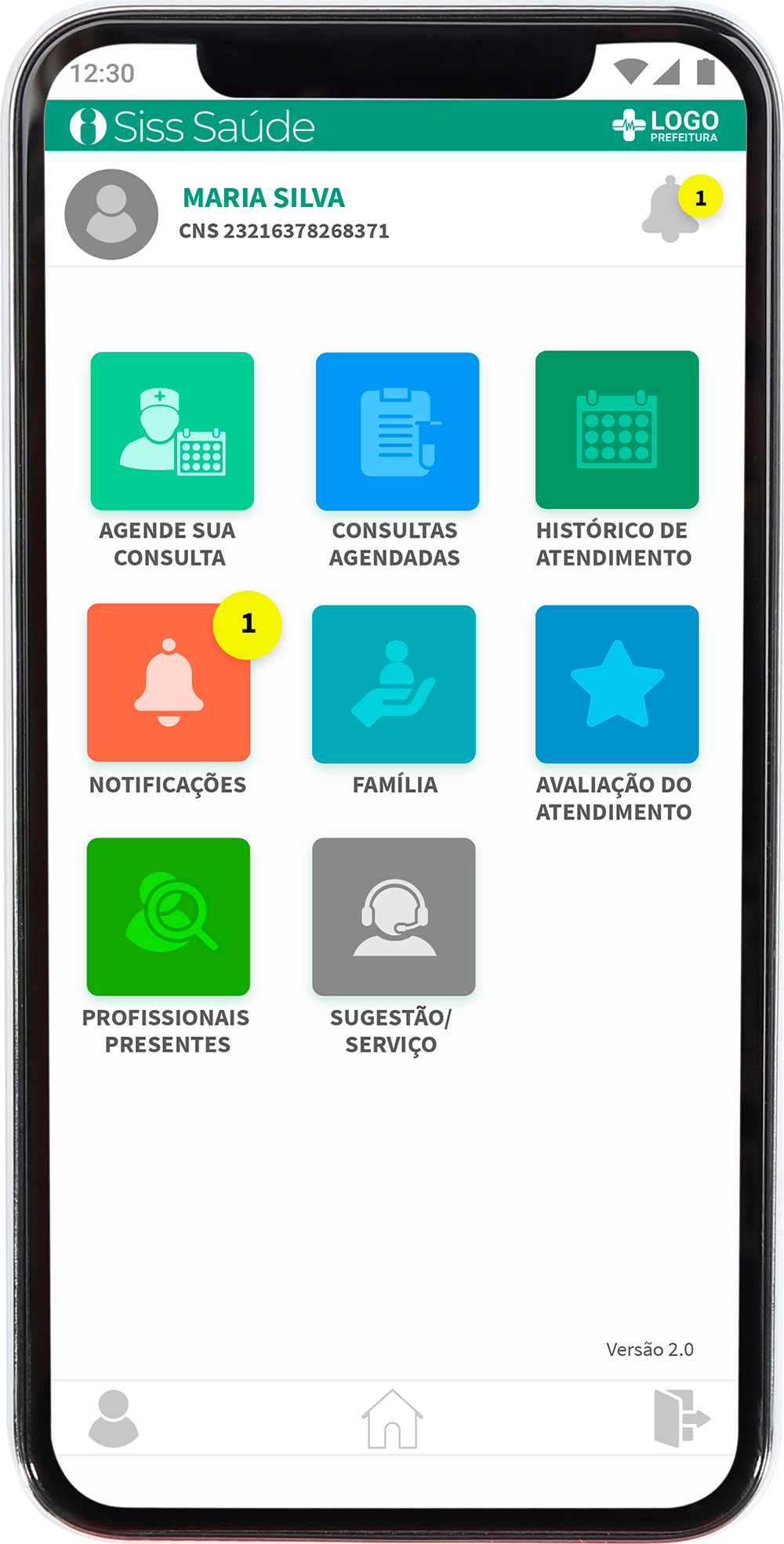View Consultas Agendadas

click(397, 431)
